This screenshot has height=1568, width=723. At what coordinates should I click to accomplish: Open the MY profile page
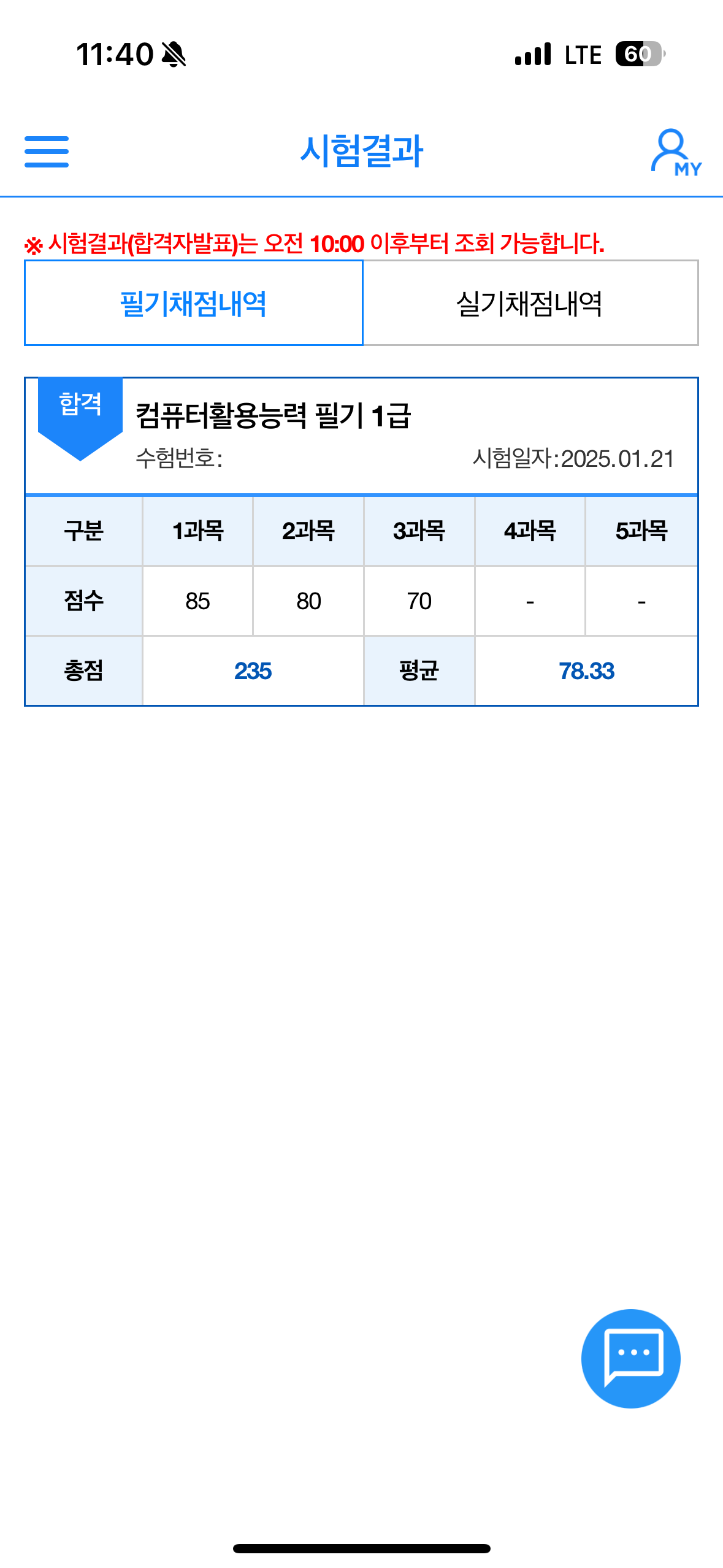coord(676,153)
